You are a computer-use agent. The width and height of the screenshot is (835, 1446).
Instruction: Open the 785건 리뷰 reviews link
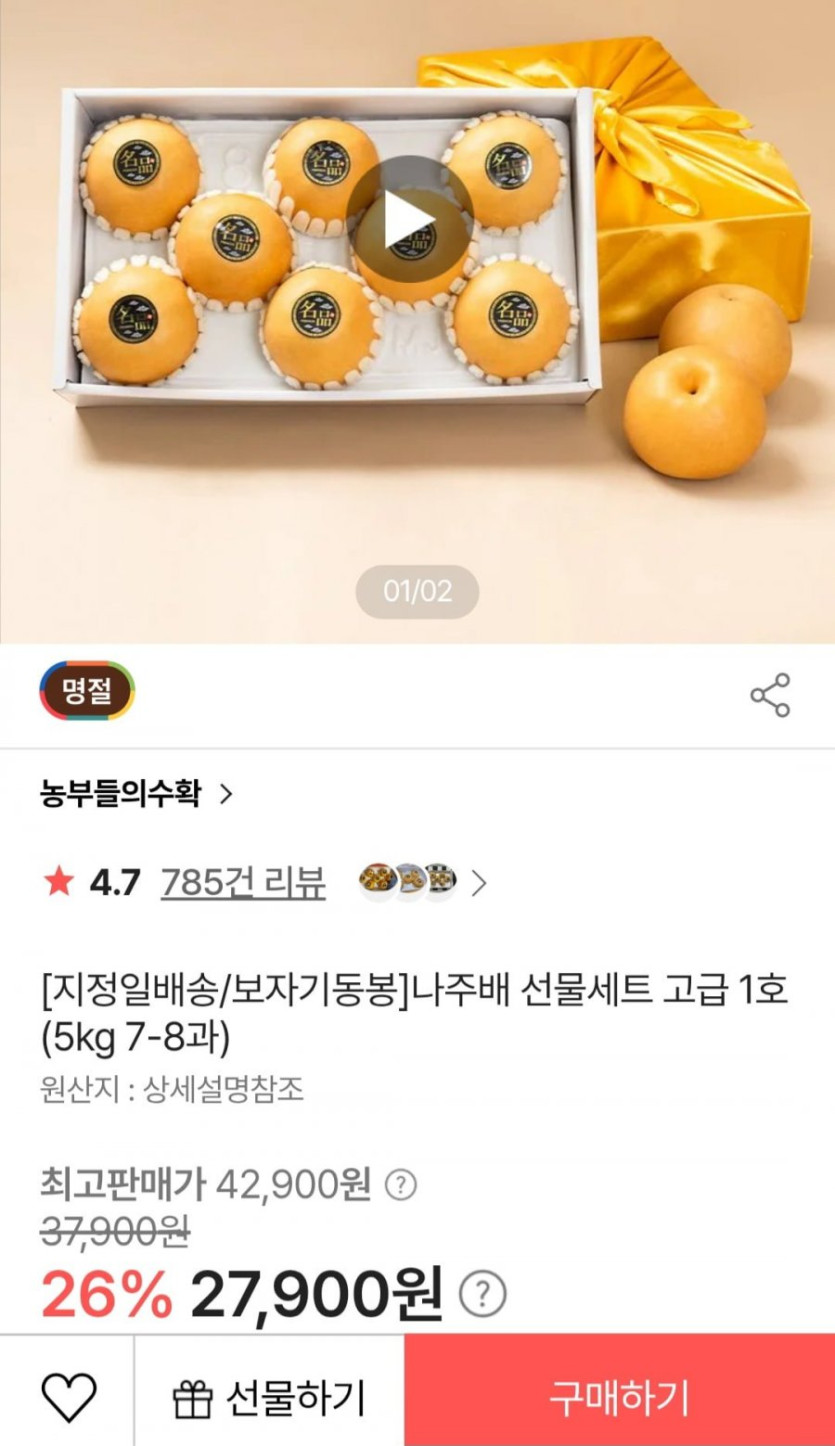click(243, 882)
